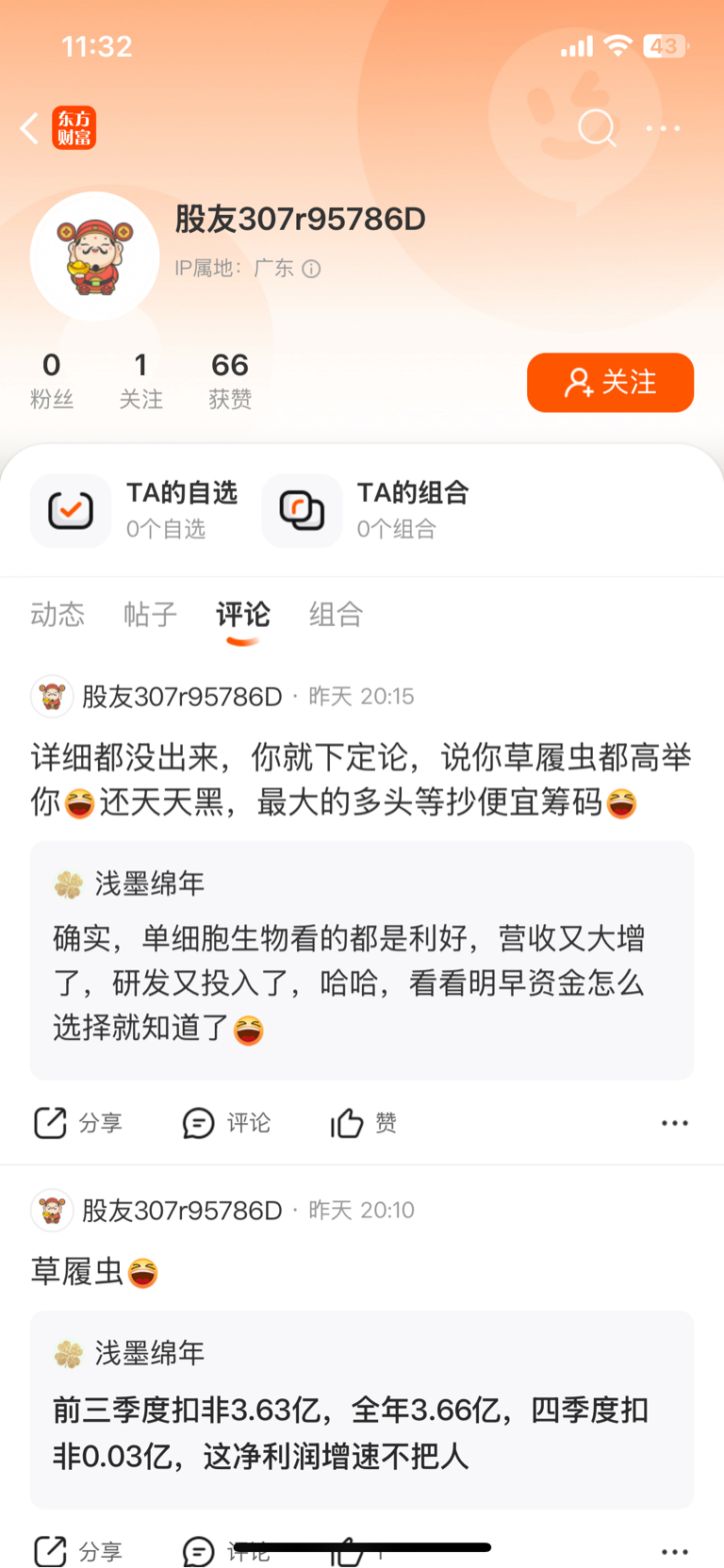This screenshot has width=724, height=1568.
Task: Open comments on the first post
Action: coord(226,1122)
